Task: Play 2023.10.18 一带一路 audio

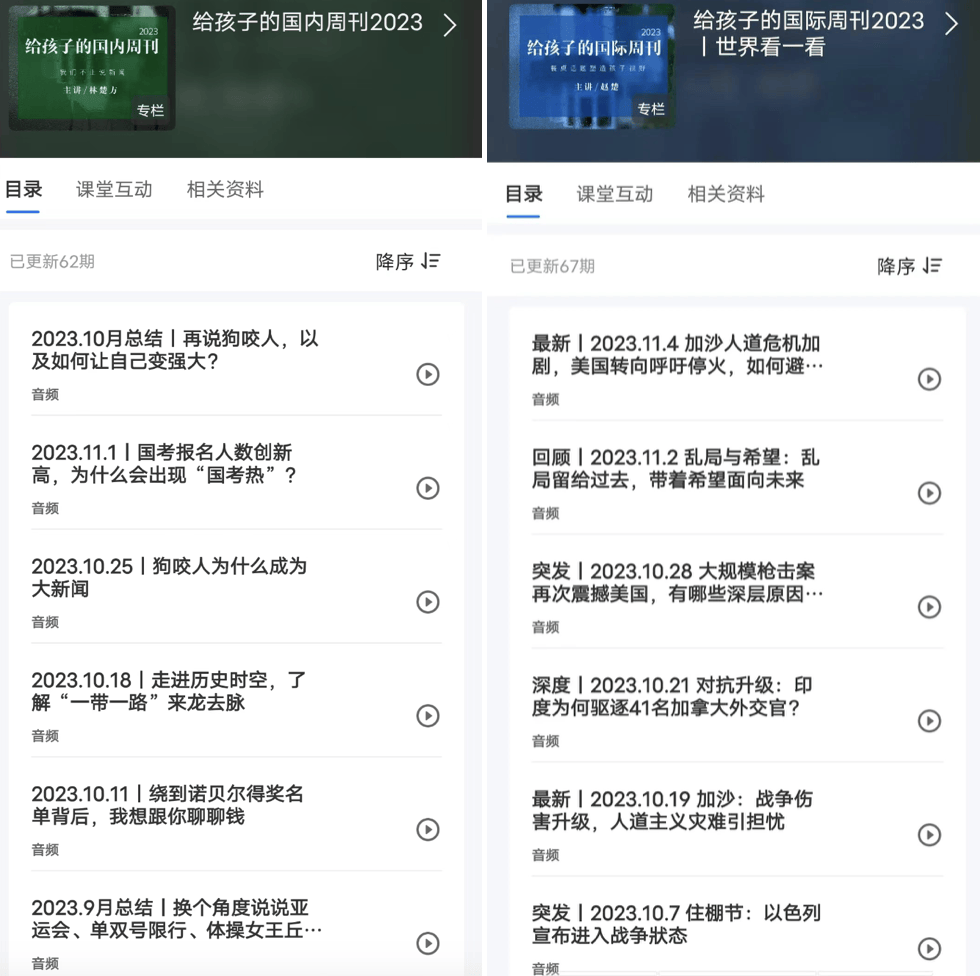Action: point(428,716)
